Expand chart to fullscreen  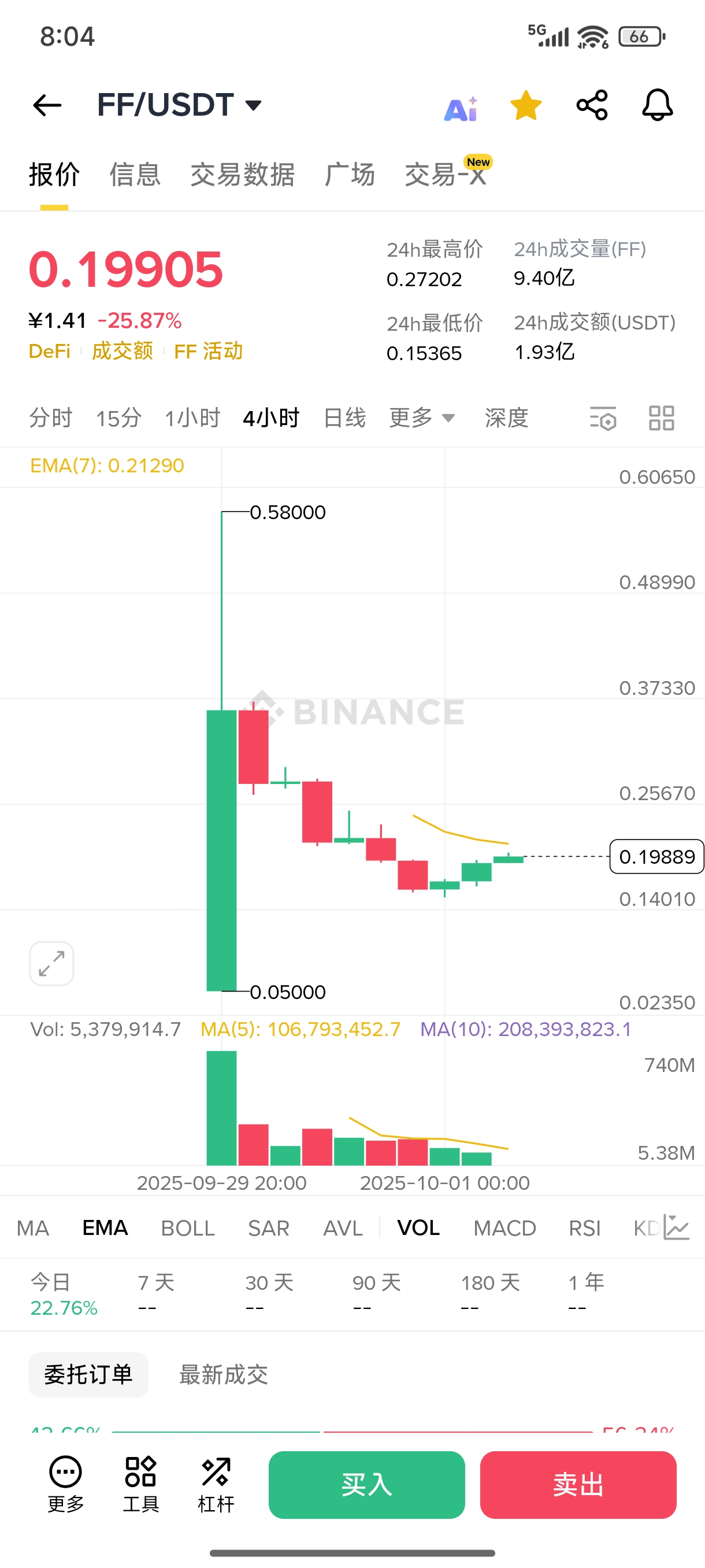[x=51, y=964]
